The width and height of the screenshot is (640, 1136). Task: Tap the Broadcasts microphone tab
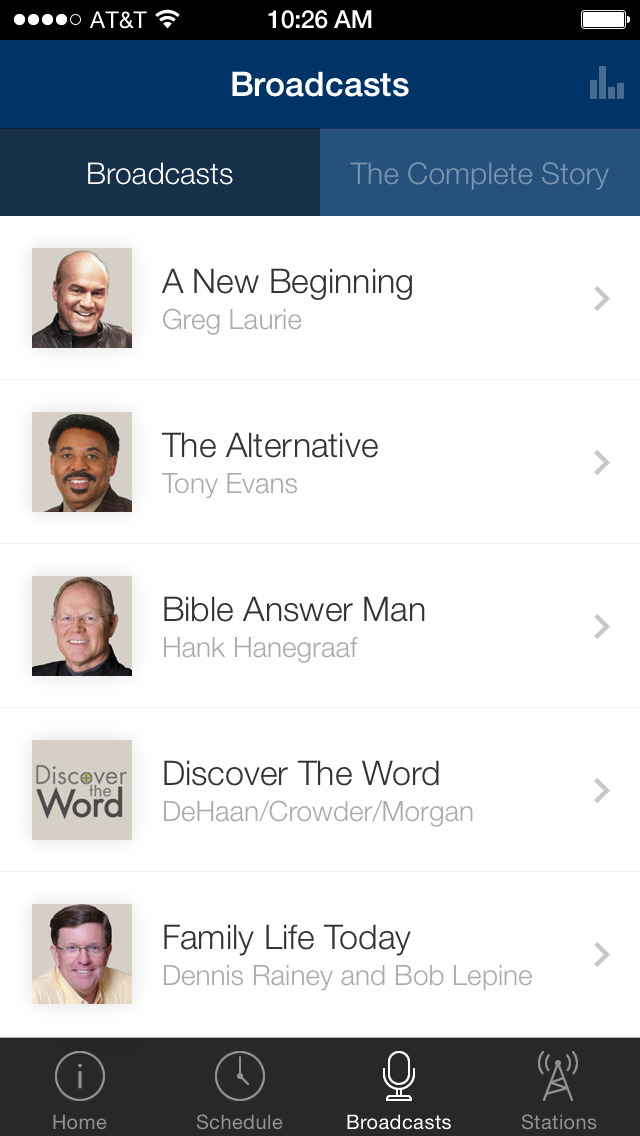[x=399, y=1088]
